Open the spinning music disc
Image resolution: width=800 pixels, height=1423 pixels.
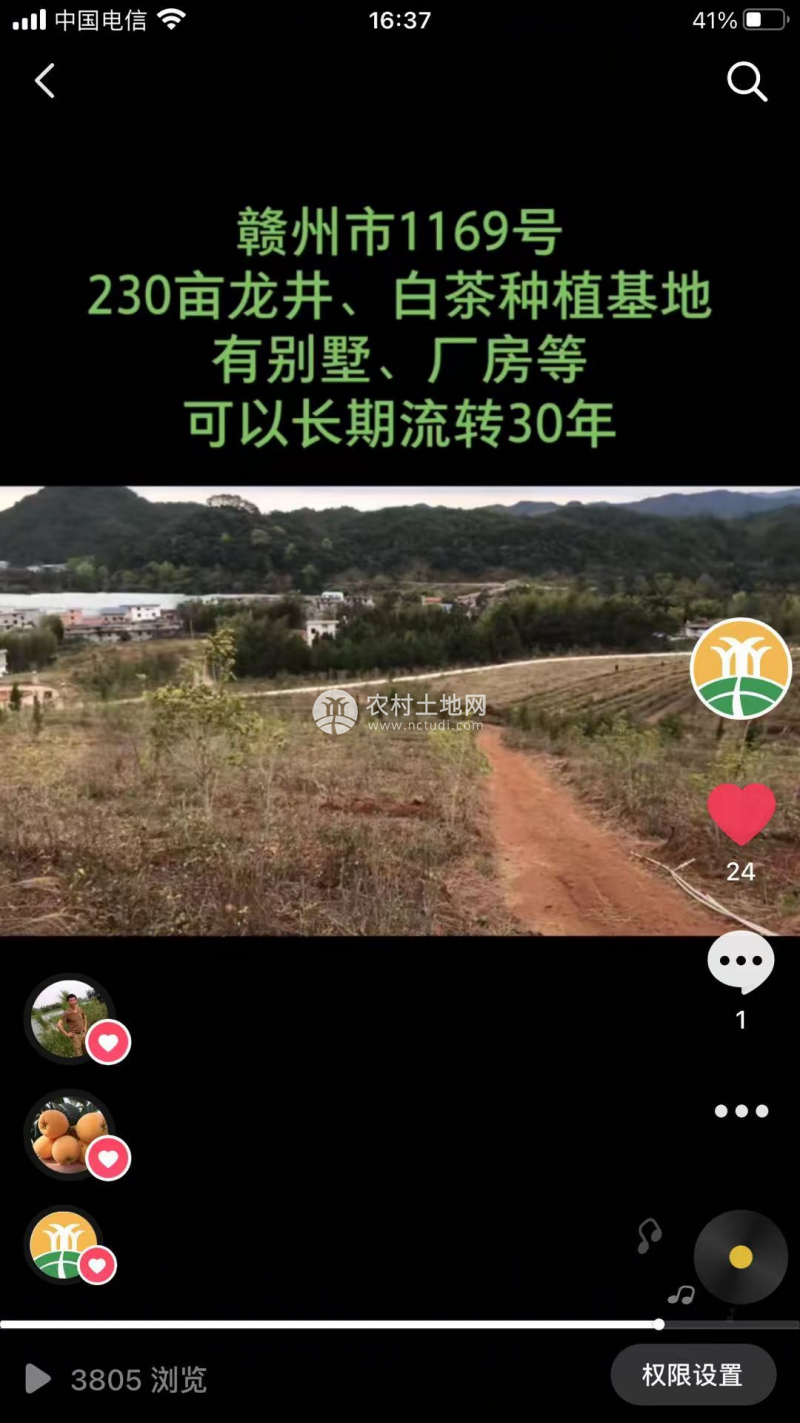tap(740, 1257)
